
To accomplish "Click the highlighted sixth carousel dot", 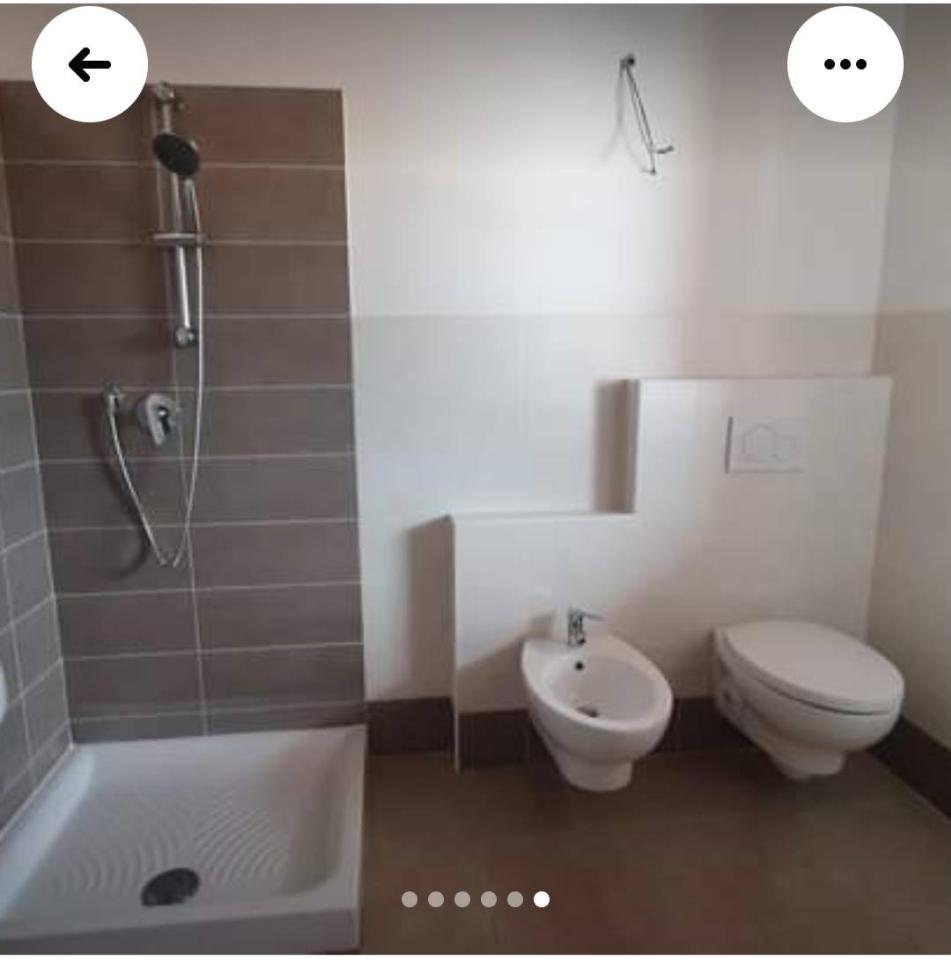I will (x=539, y=899).
